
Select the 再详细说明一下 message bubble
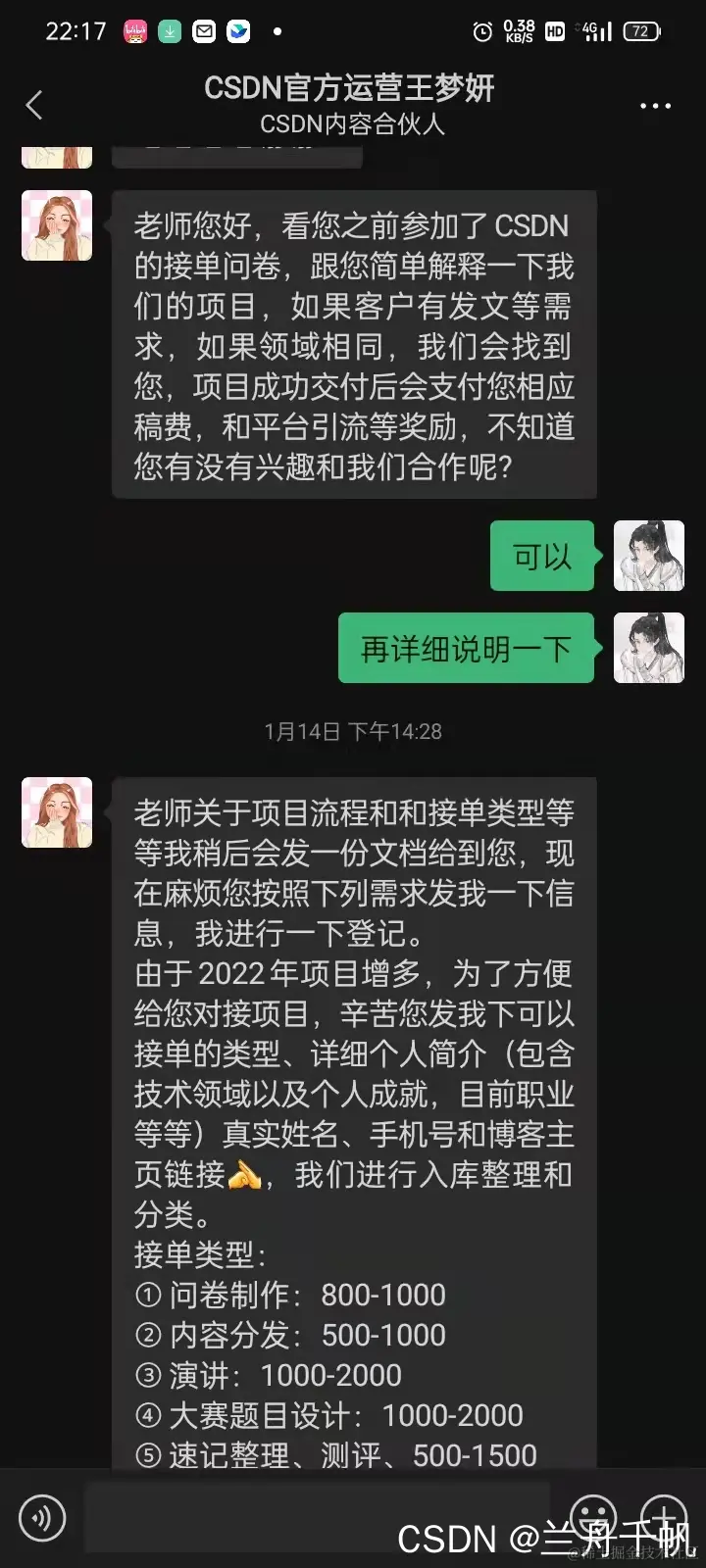466,648
